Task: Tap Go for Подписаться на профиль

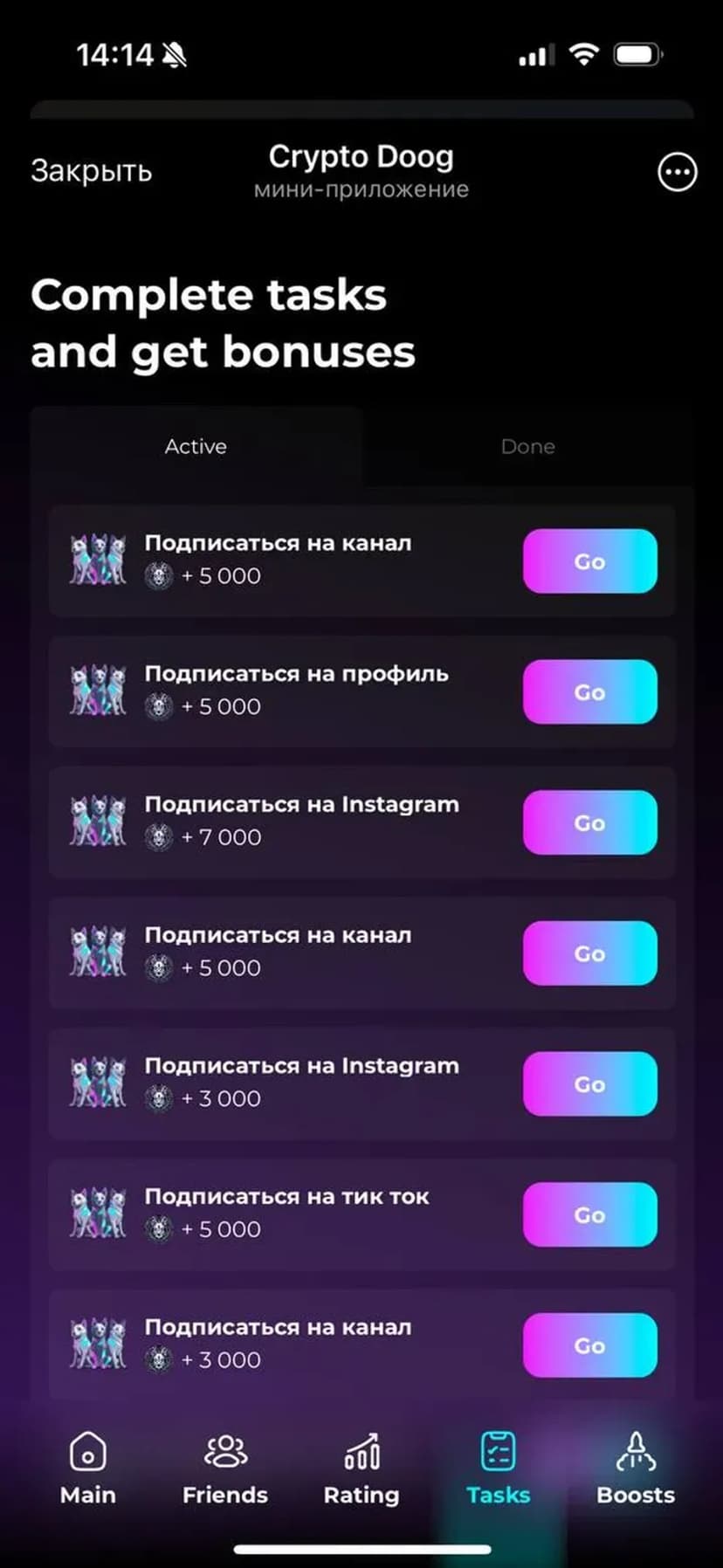Action: (x=589, y=691)
